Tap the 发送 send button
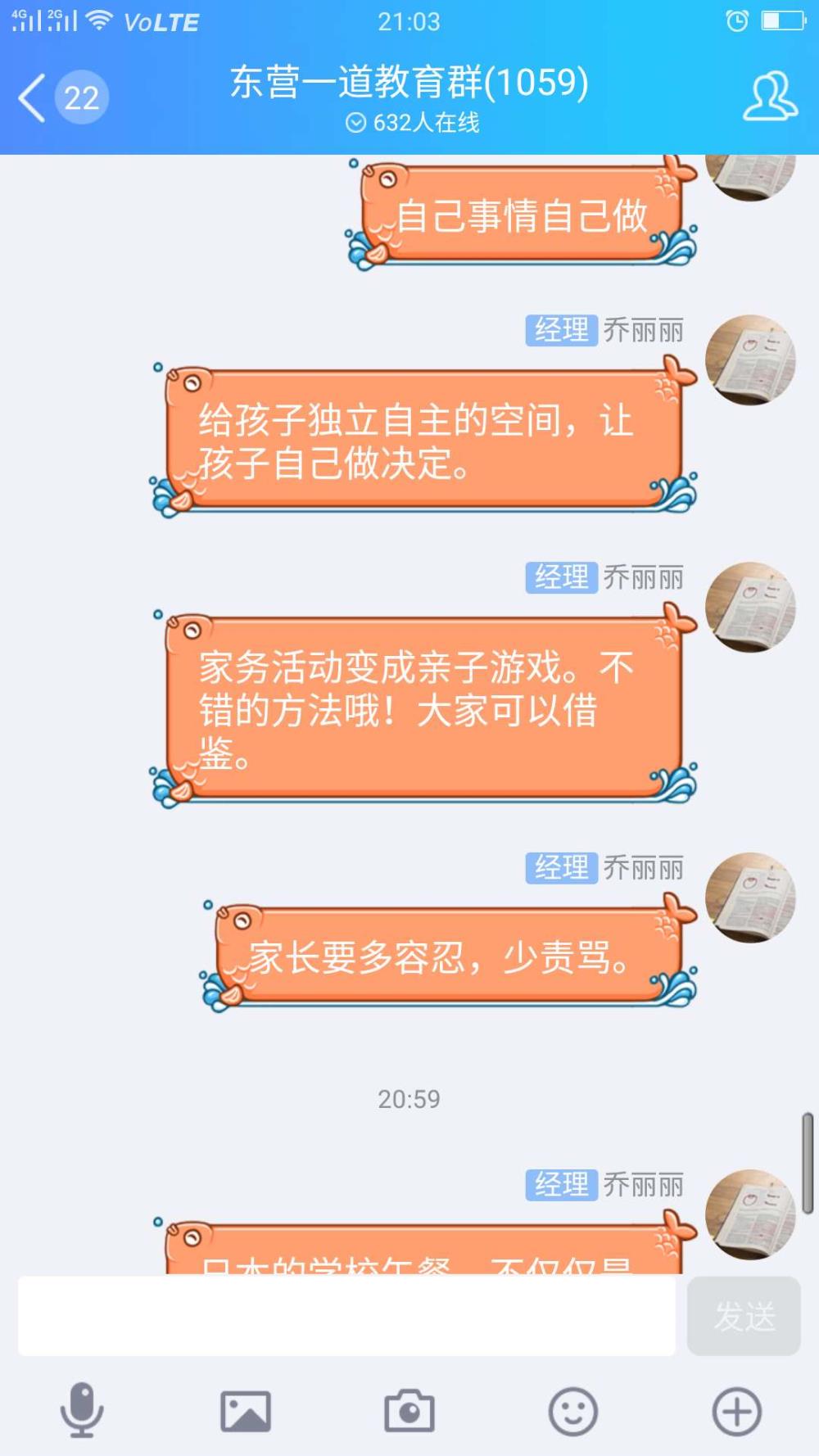This screenshot has width=819, height=1456. point(744,1316)
